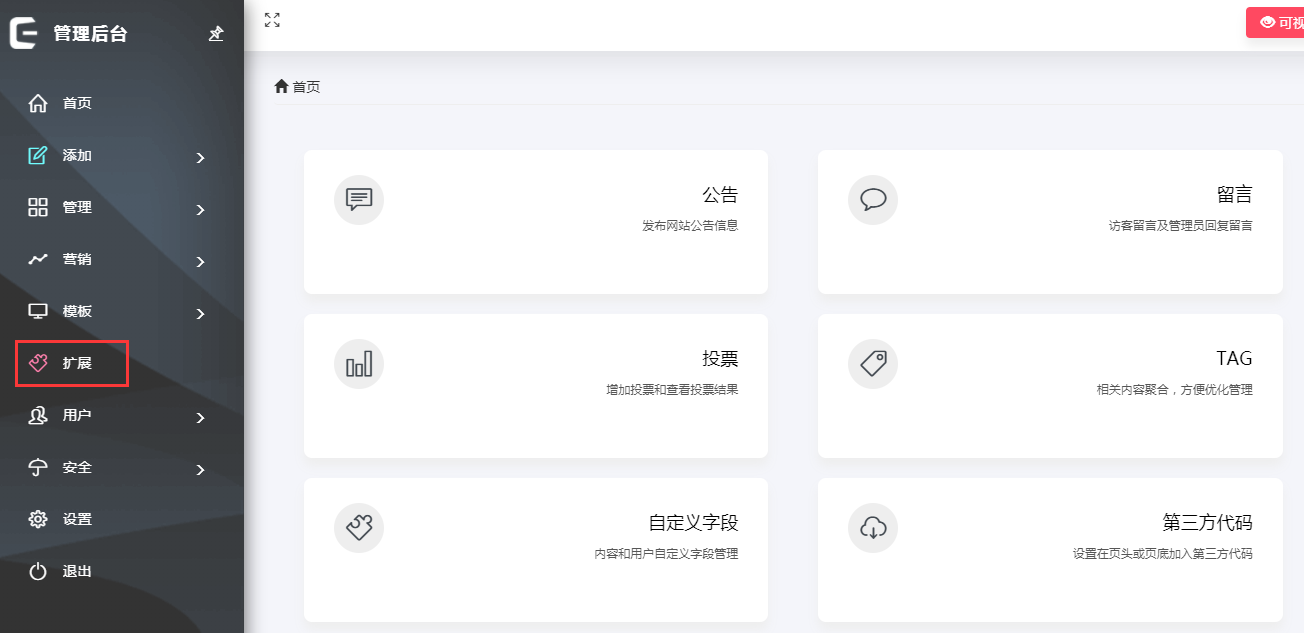Open the 首页 sidebar item
1304x633 pixels.
(77, 103)
